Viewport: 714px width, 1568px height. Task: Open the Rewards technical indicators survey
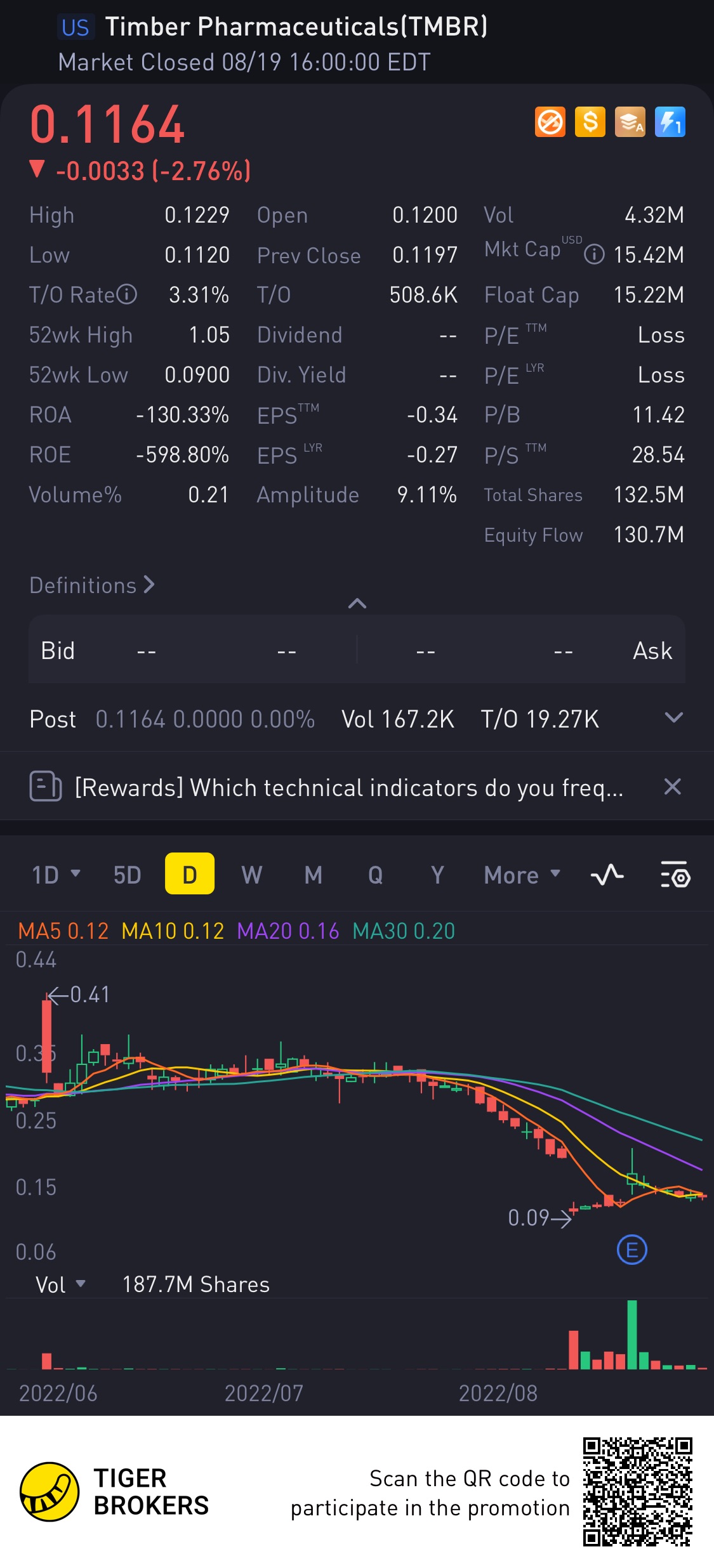348,788
